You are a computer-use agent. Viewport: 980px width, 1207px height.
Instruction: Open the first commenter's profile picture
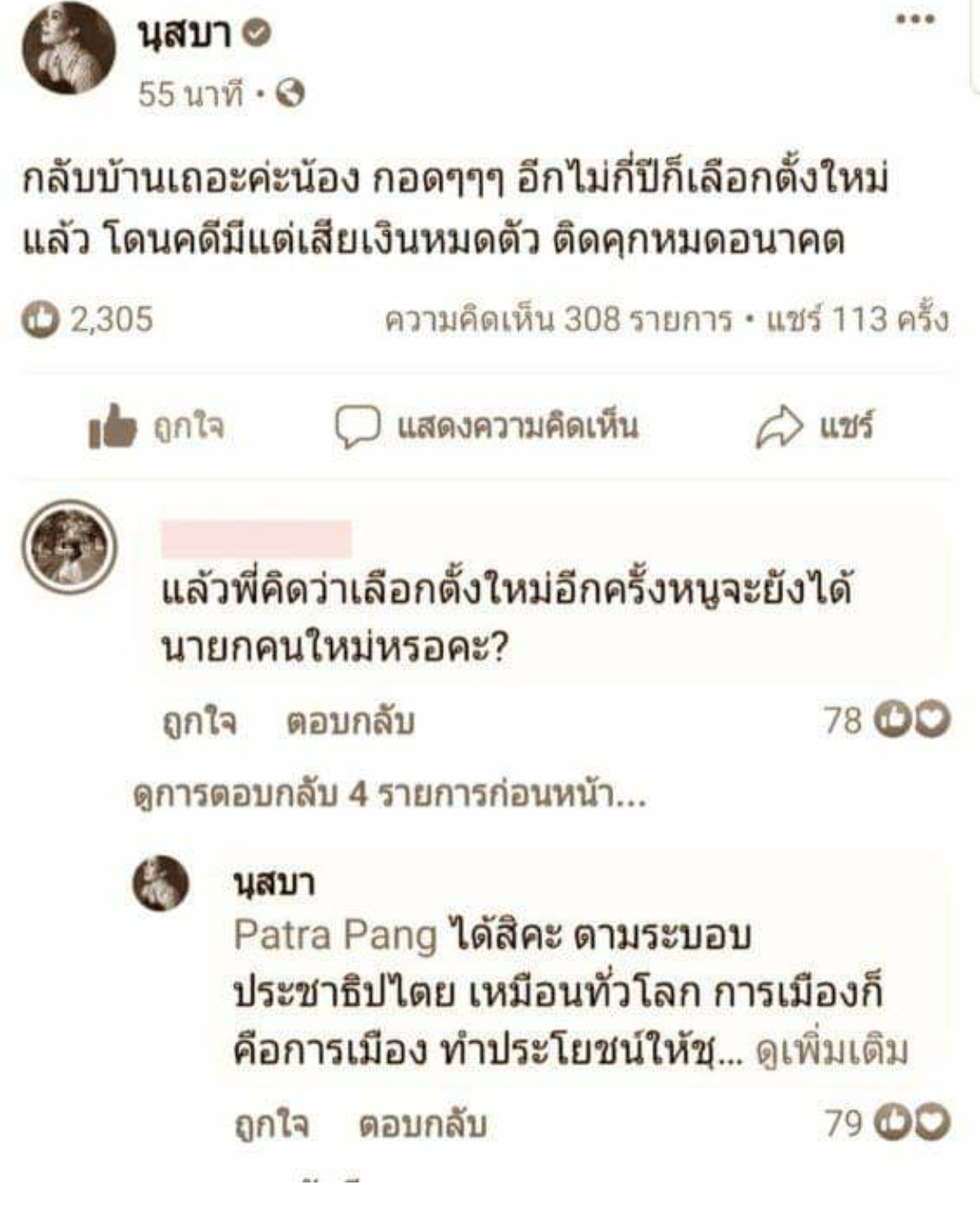(x=69, y=547)
